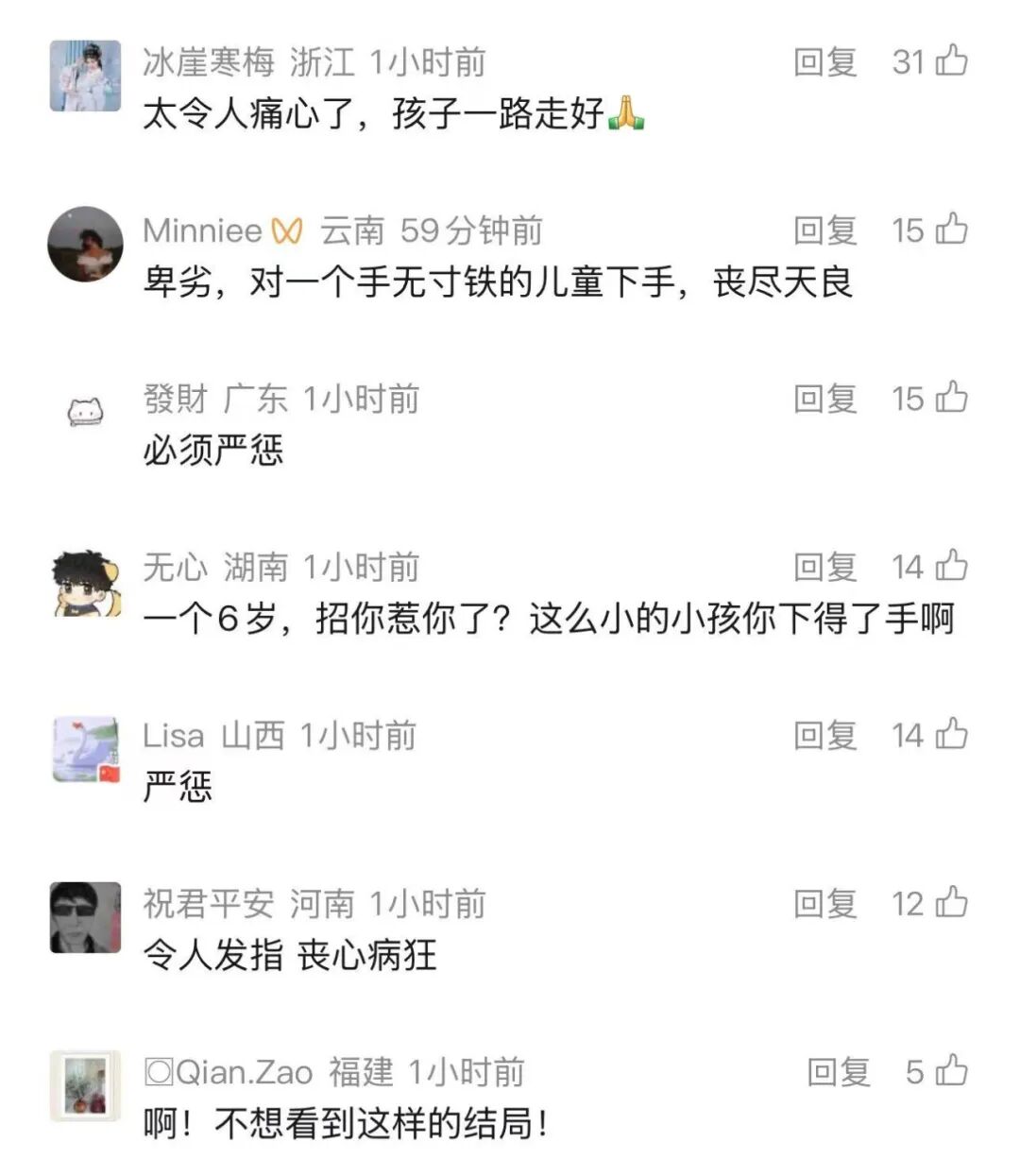Like 无心's comment
1020x1176 pixels.
pyautogui.click(x=951, y=566)
